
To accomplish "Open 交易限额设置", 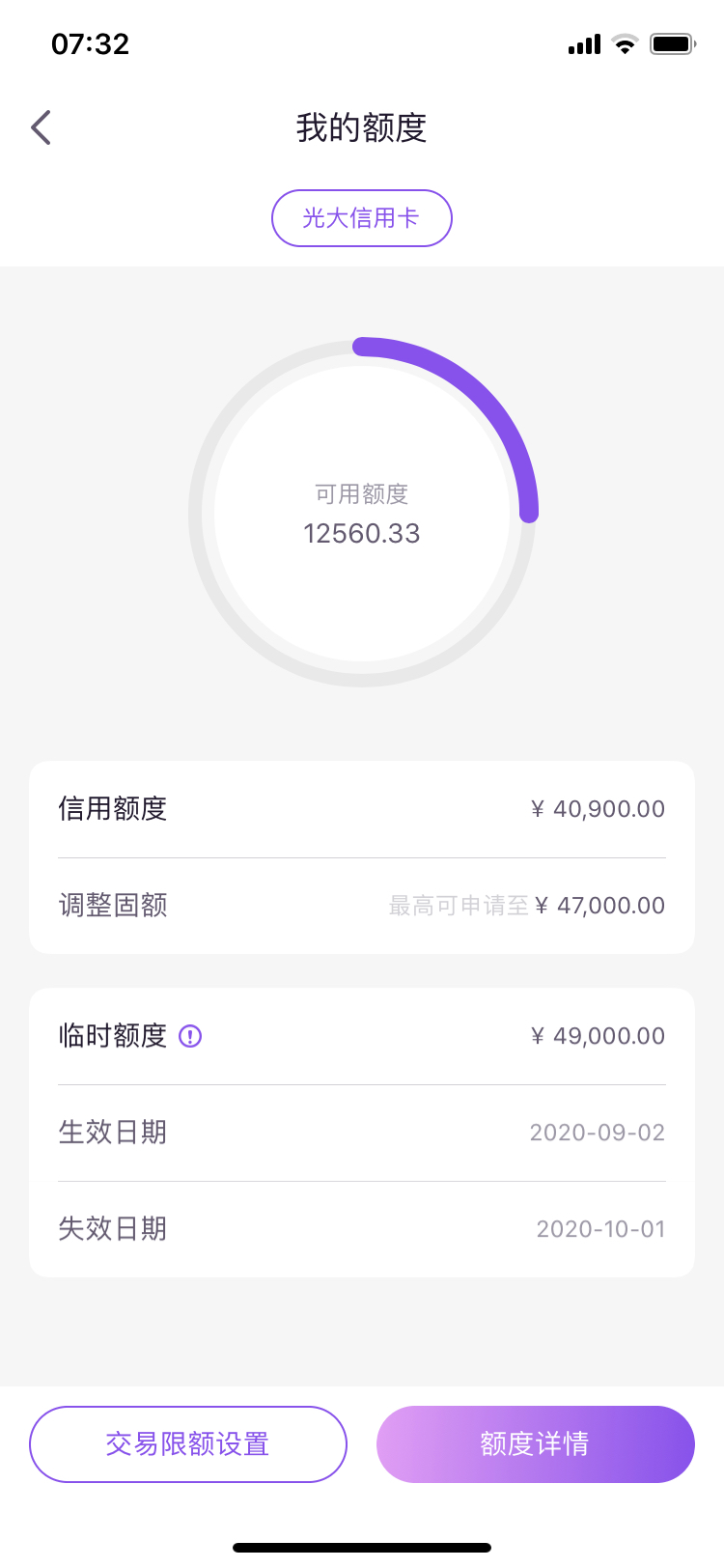I will point(188,1444).
